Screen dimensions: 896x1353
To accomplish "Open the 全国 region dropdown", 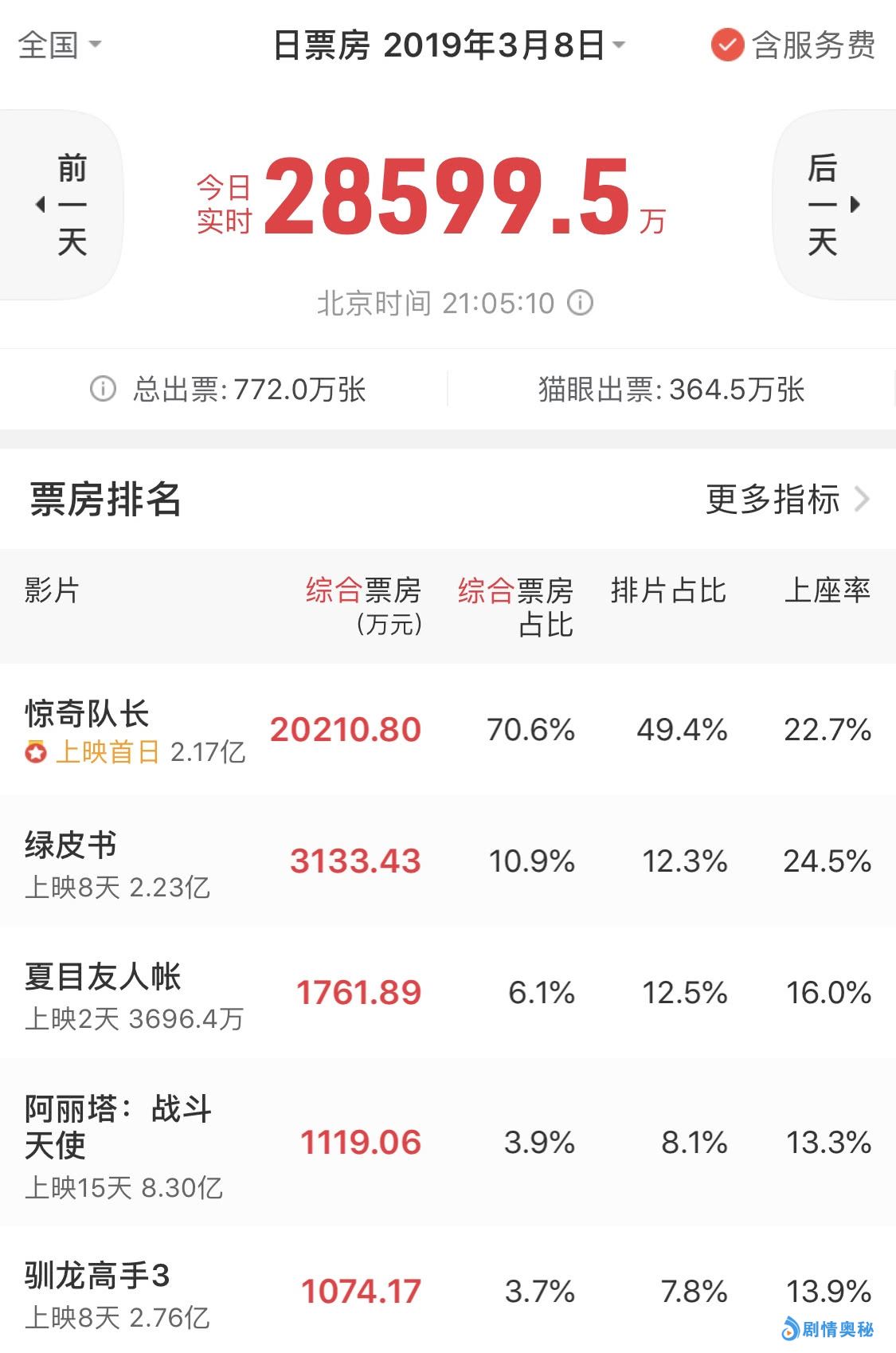I will 60,45.
